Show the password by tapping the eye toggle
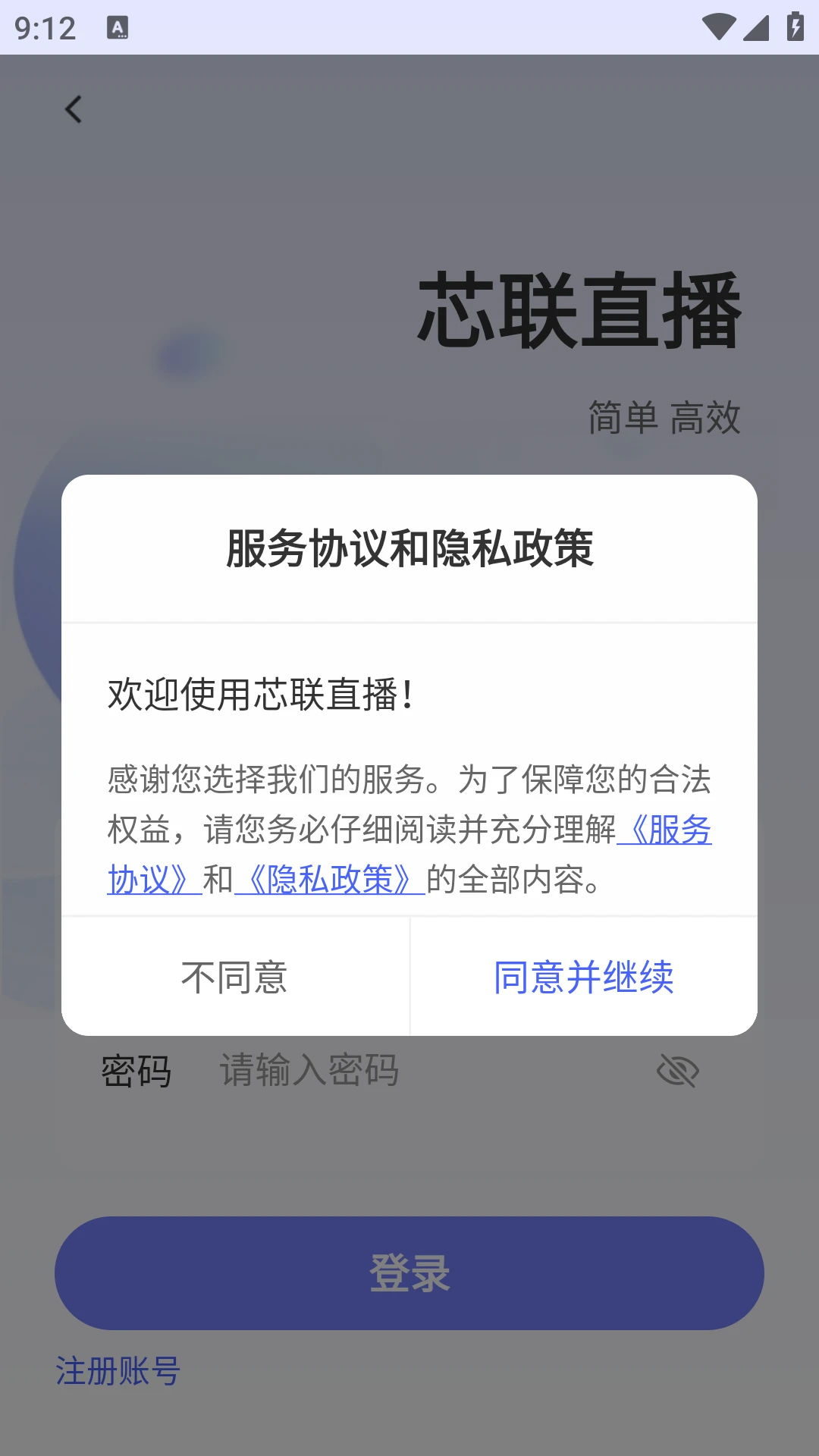The image size is (819, 1456). pyautogui.click(x=677, y=1070)
